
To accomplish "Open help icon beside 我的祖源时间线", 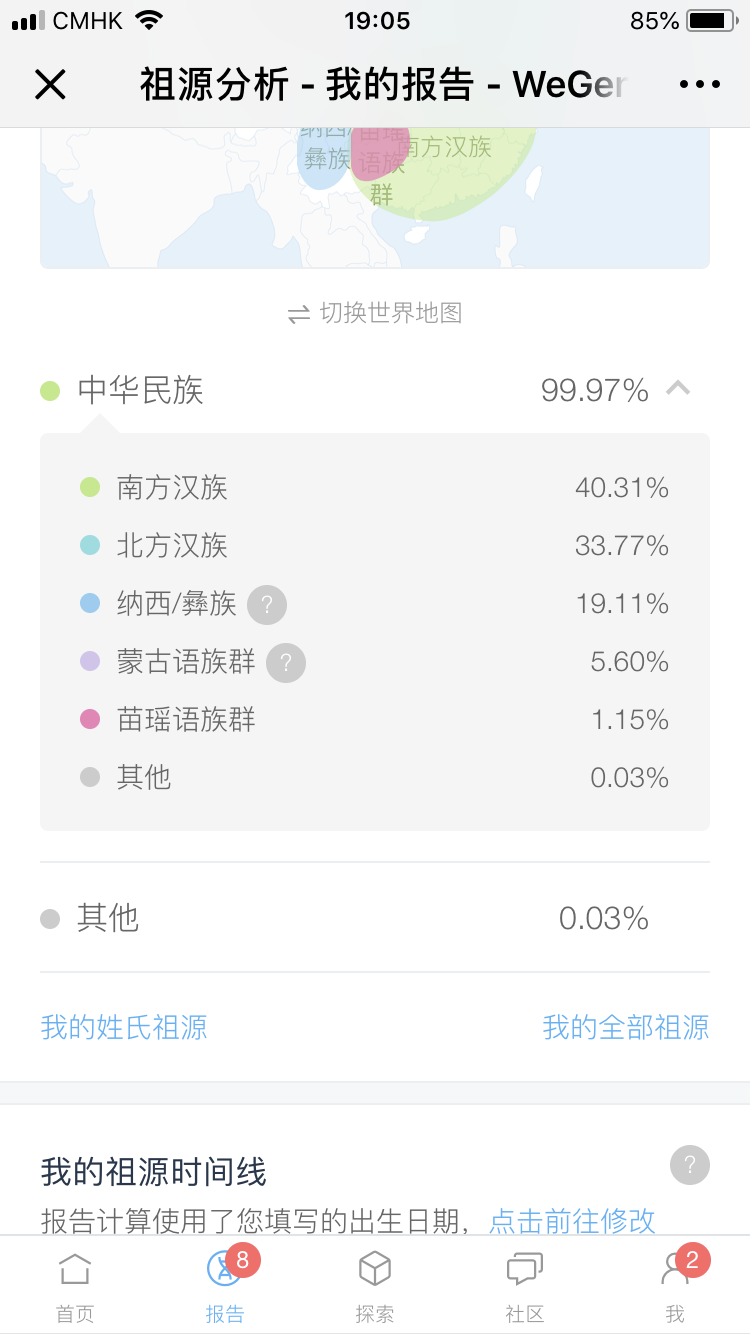I will click(690, 1166).
